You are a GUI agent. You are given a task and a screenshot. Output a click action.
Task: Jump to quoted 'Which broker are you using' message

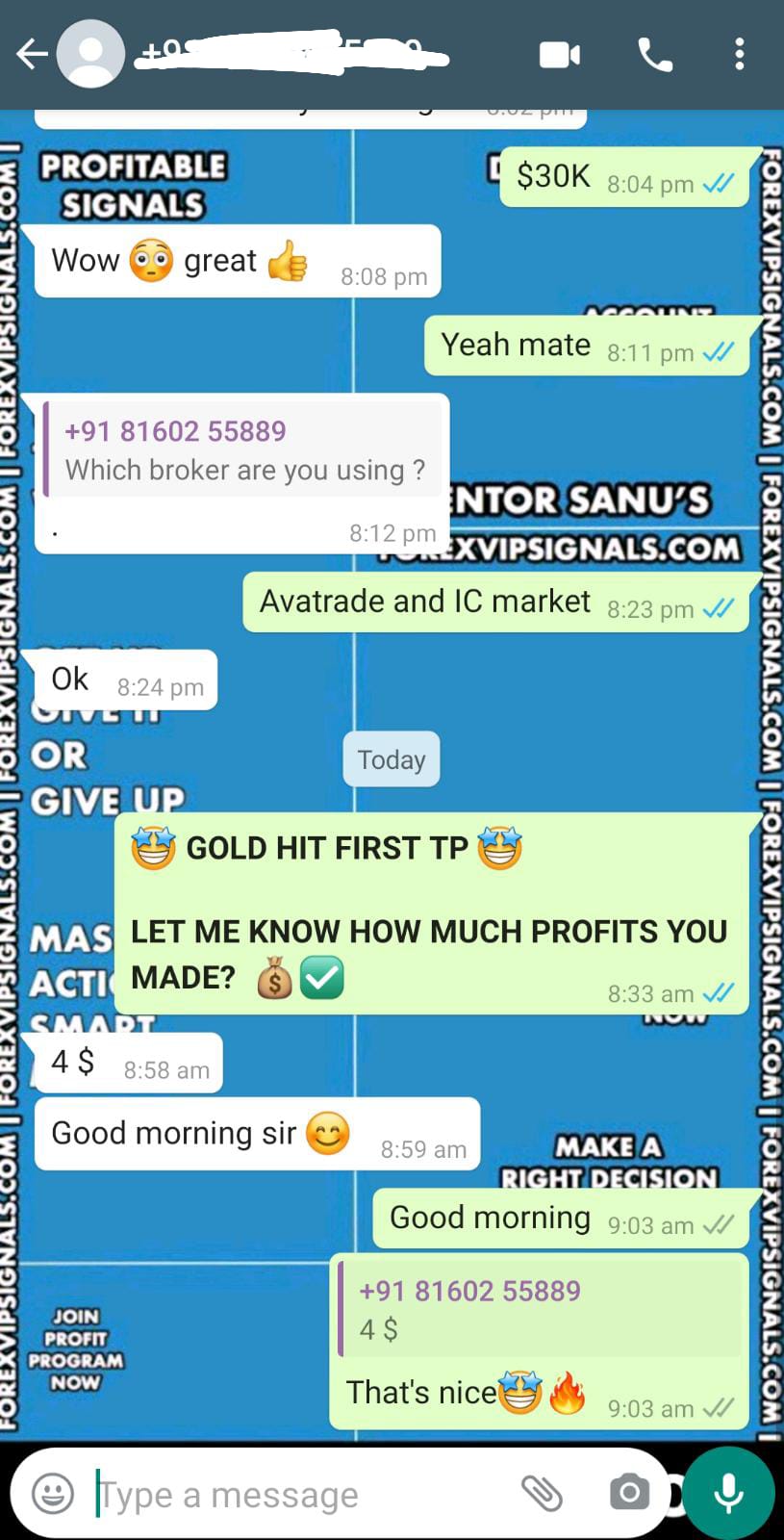(x=243, y=450)
